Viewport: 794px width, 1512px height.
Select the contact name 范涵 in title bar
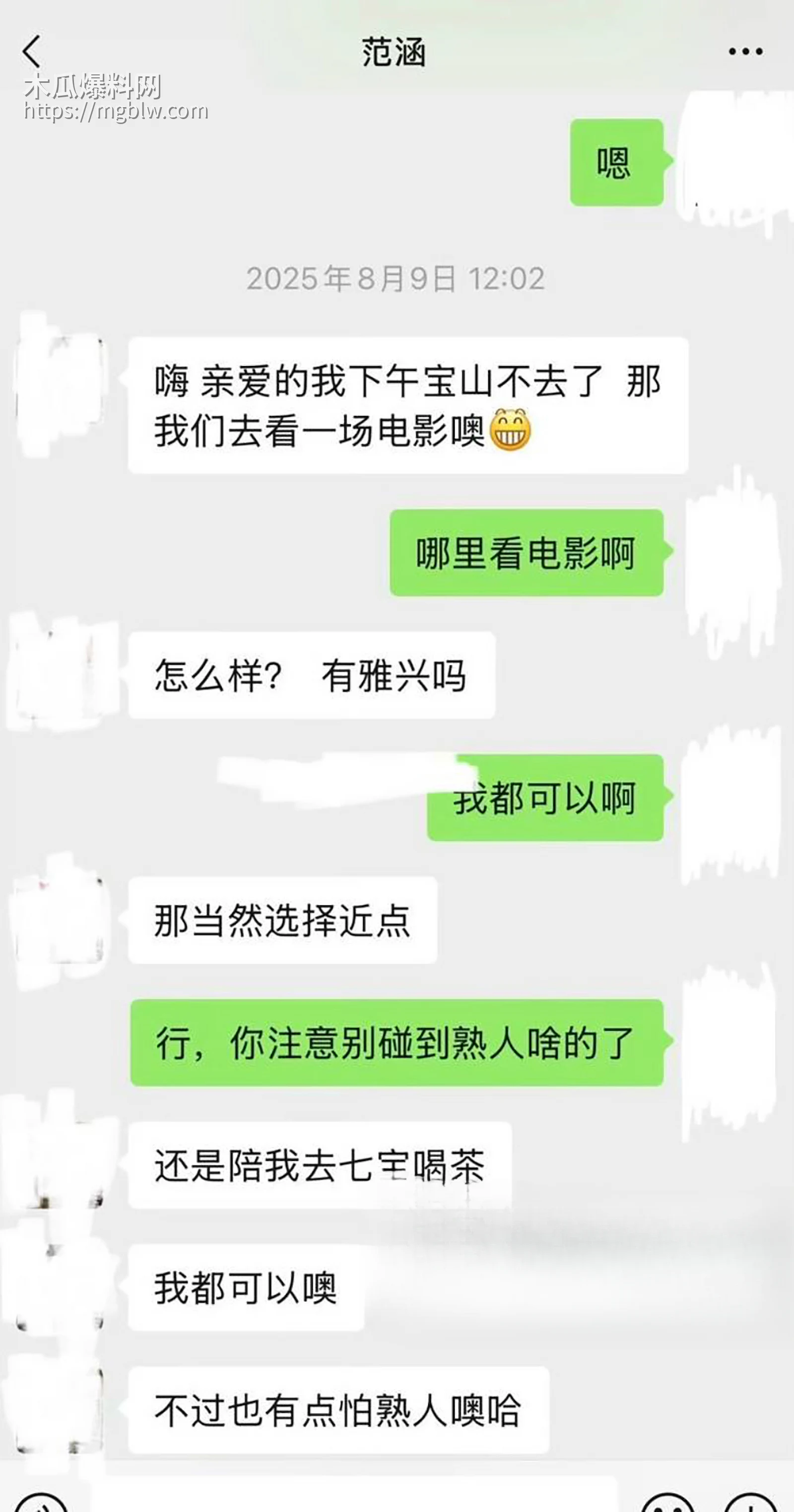point(394,52)
